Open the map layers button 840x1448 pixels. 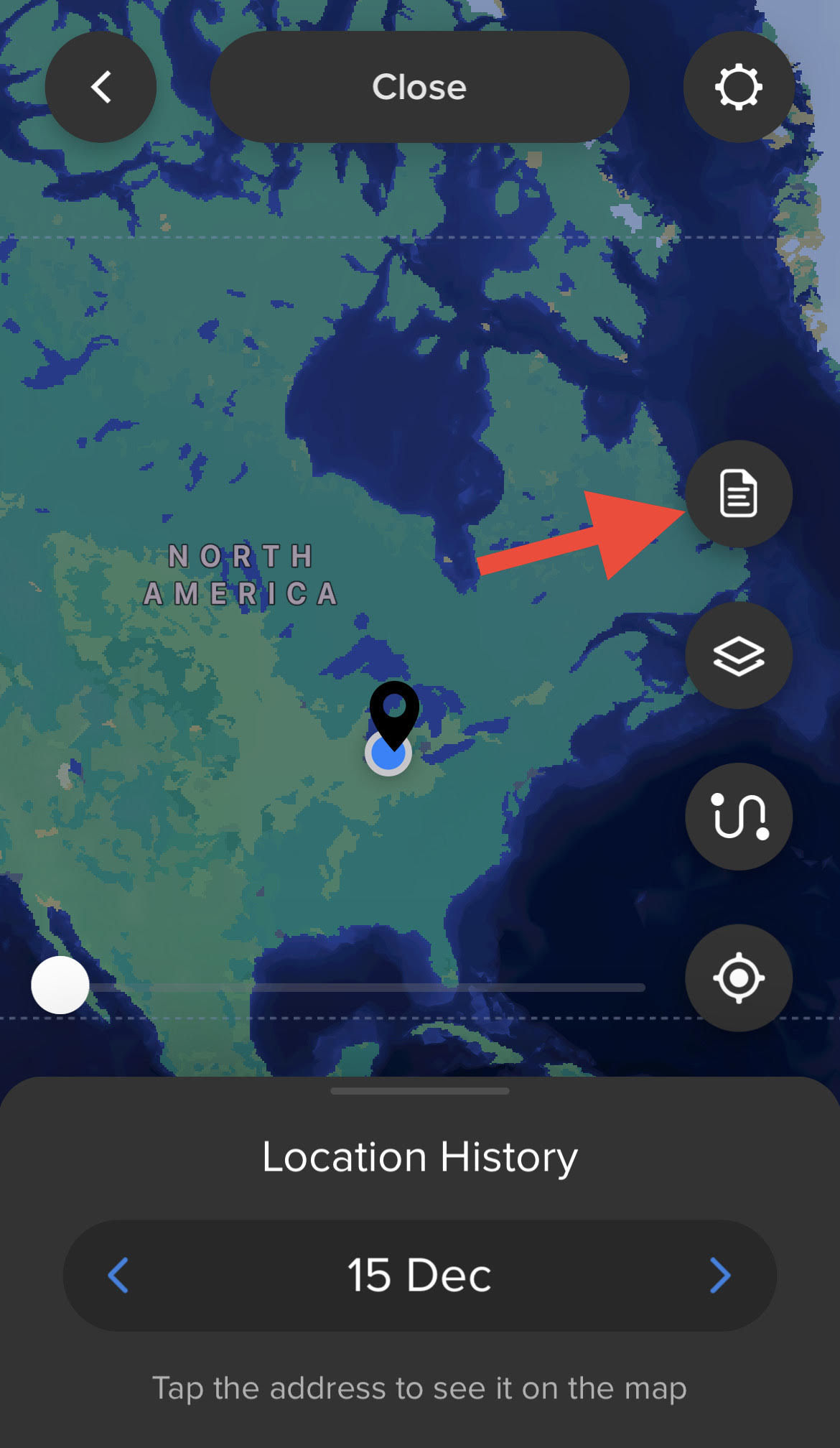pyautogui.click(x=738, y=655)
